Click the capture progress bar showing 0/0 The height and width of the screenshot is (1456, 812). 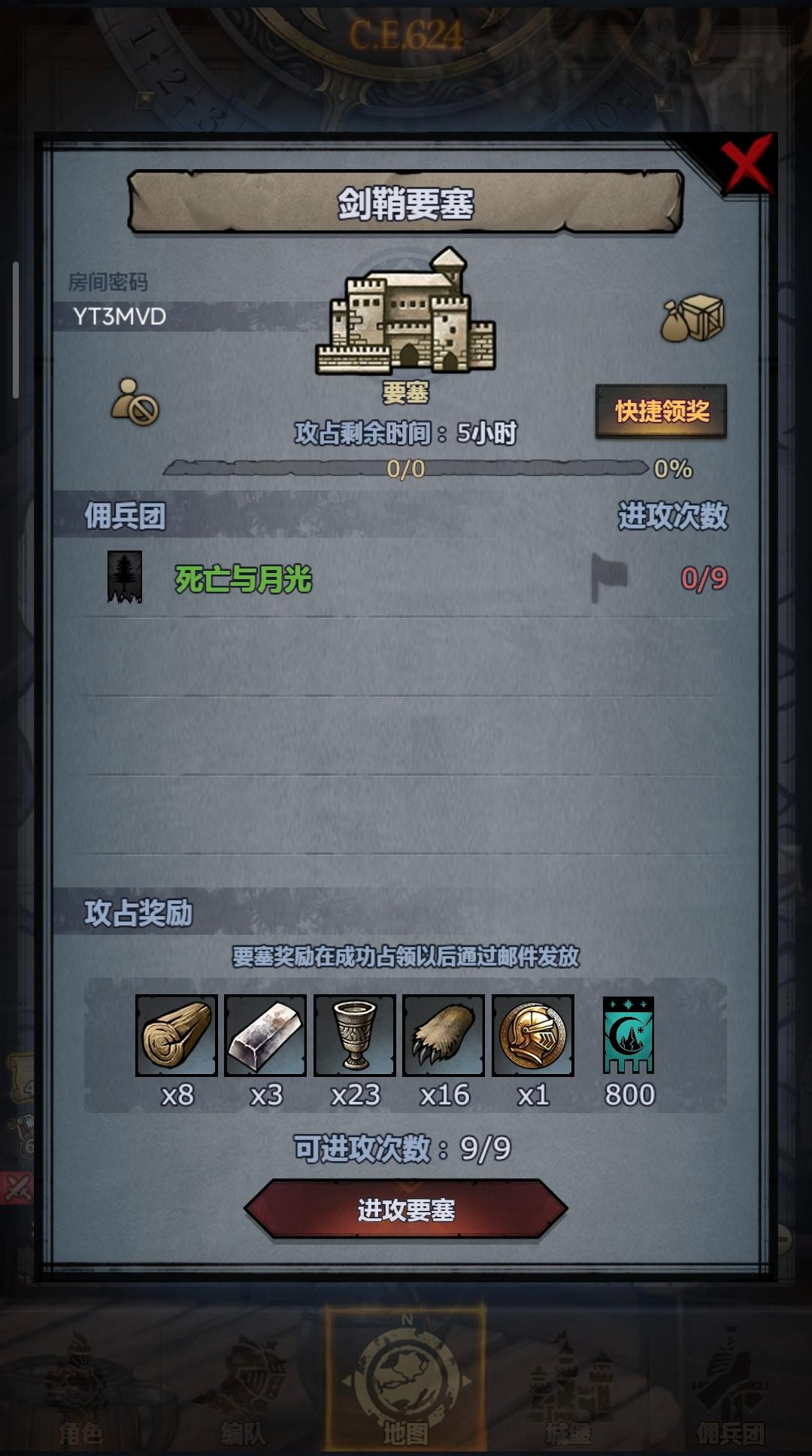point(406,468)
